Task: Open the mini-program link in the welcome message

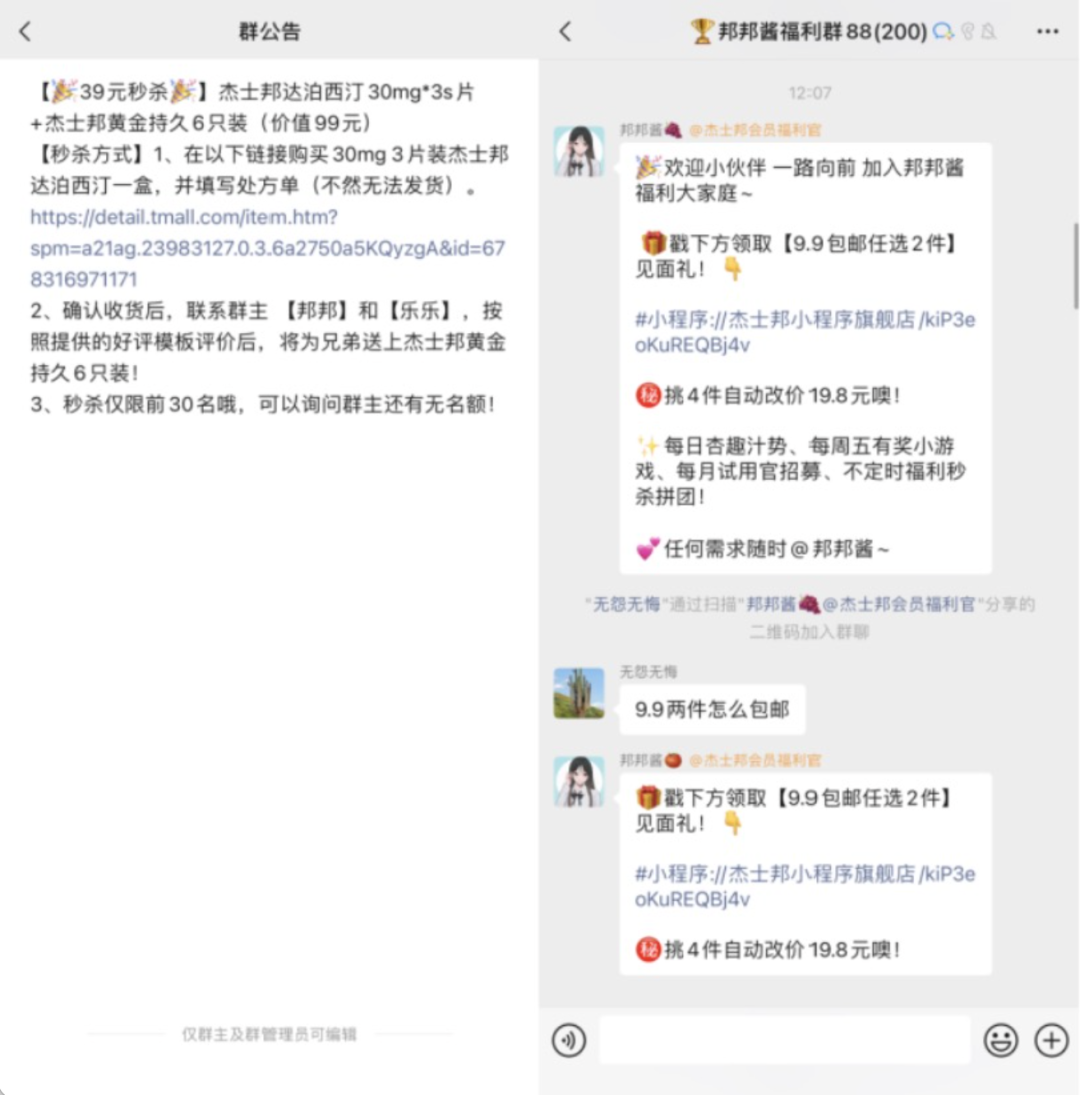Action: coord(804,332)
